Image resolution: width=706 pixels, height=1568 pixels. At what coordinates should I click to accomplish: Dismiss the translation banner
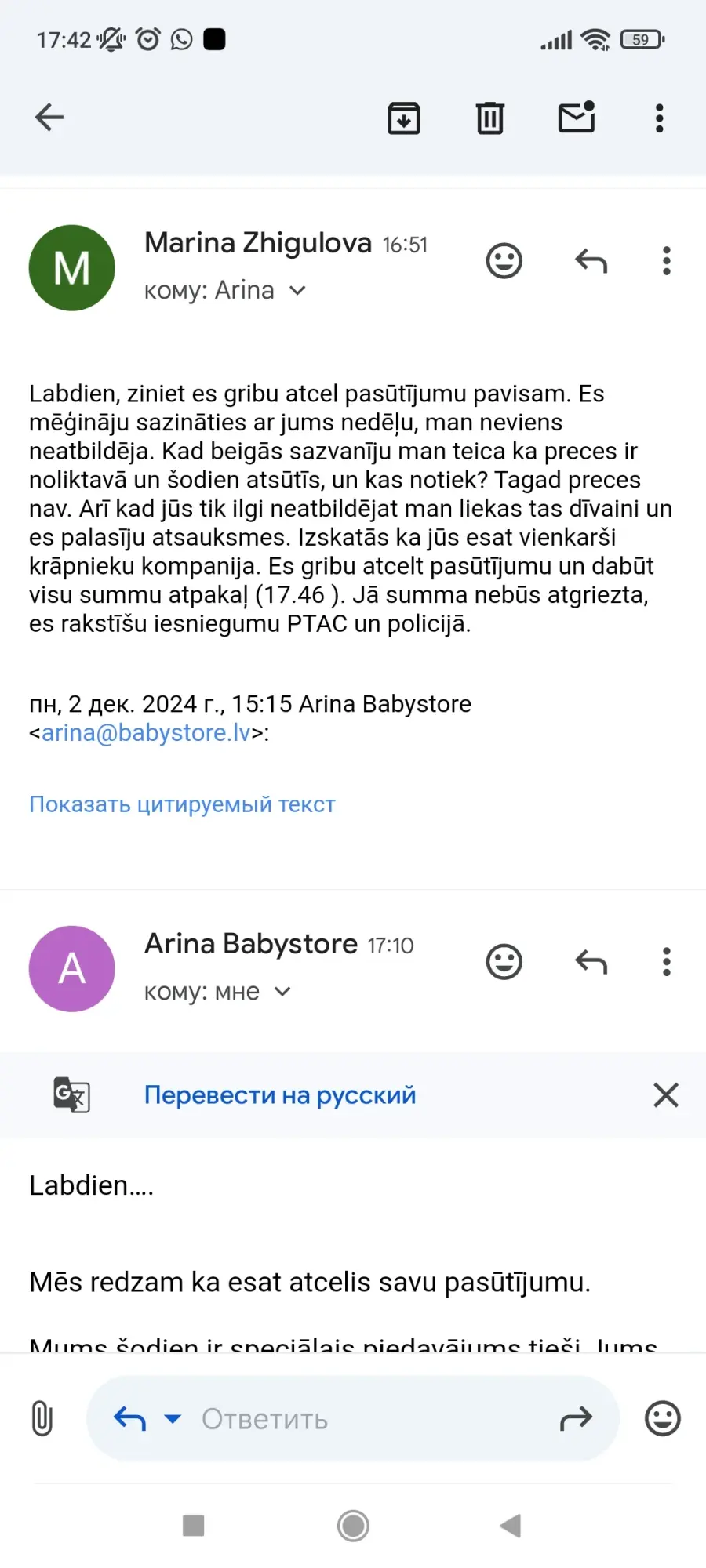[x=666, y=1095]
